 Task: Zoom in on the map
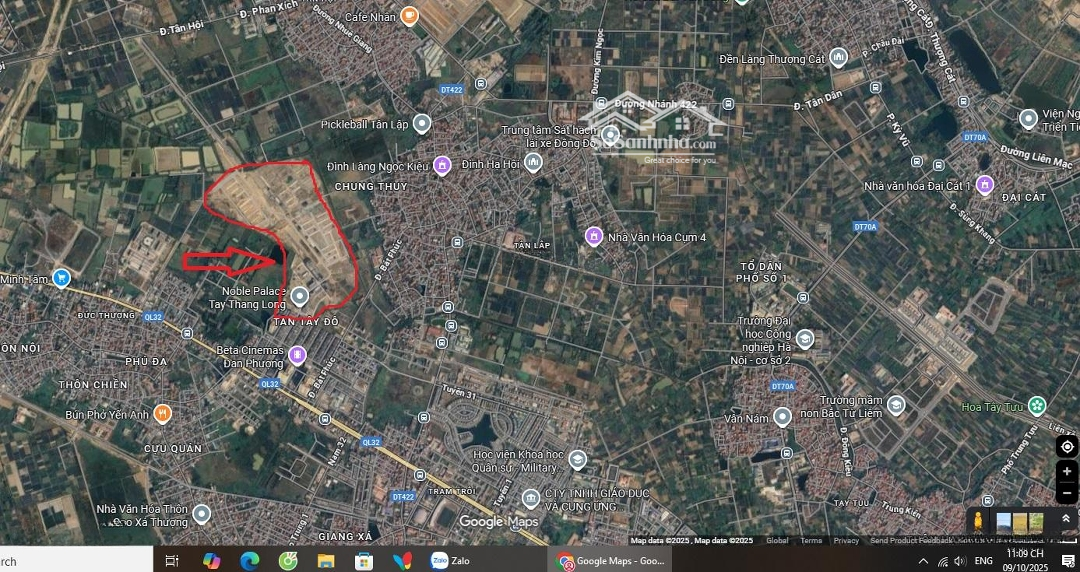1066,471
